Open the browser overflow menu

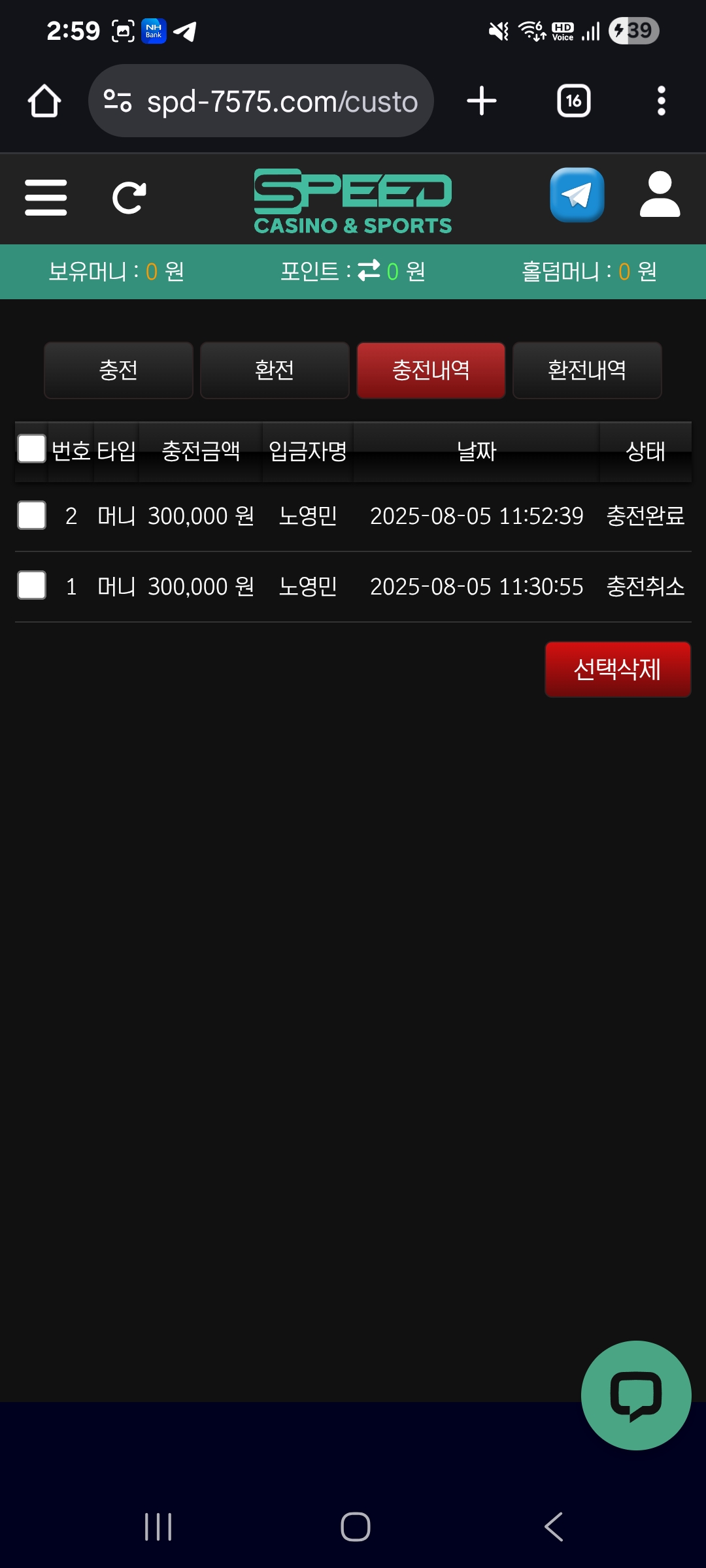662,101
